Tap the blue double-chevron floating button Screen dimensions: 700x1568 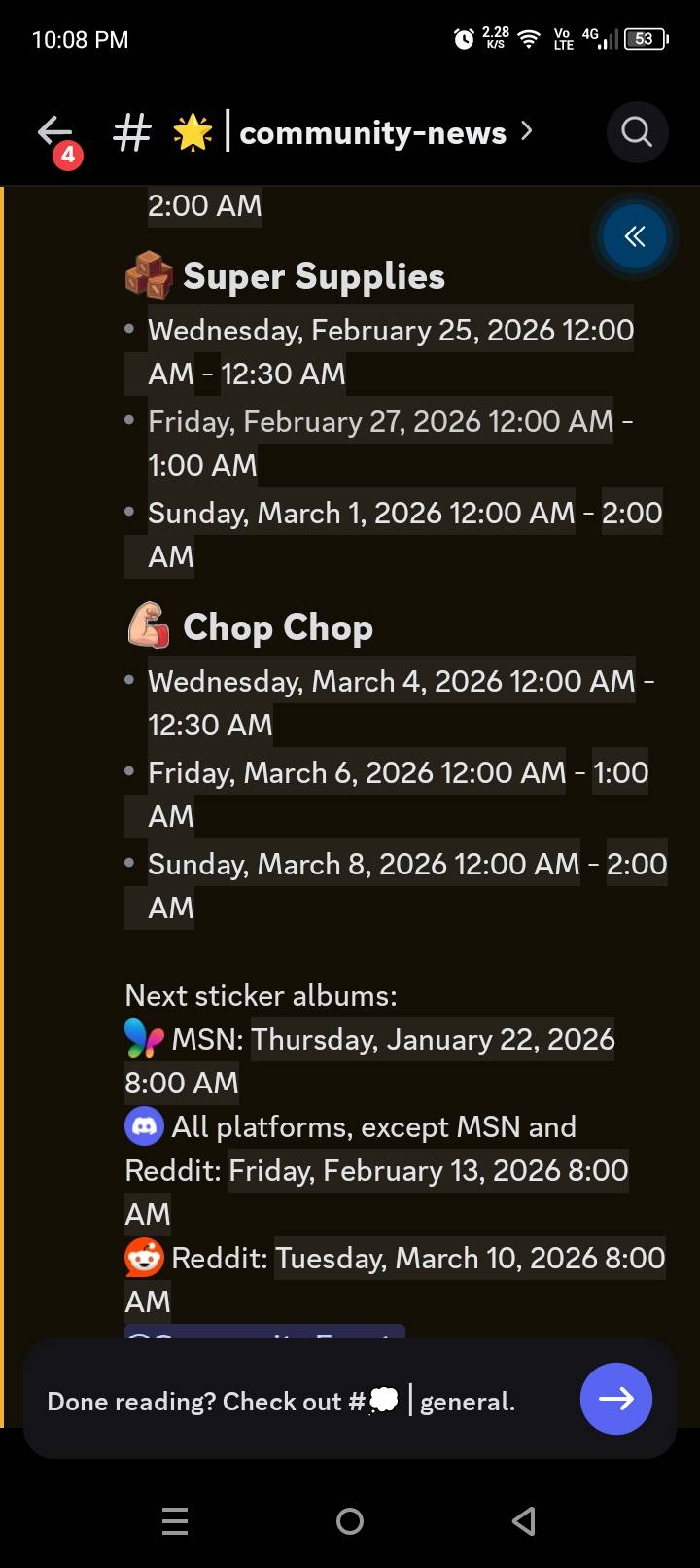pos(635,236)
